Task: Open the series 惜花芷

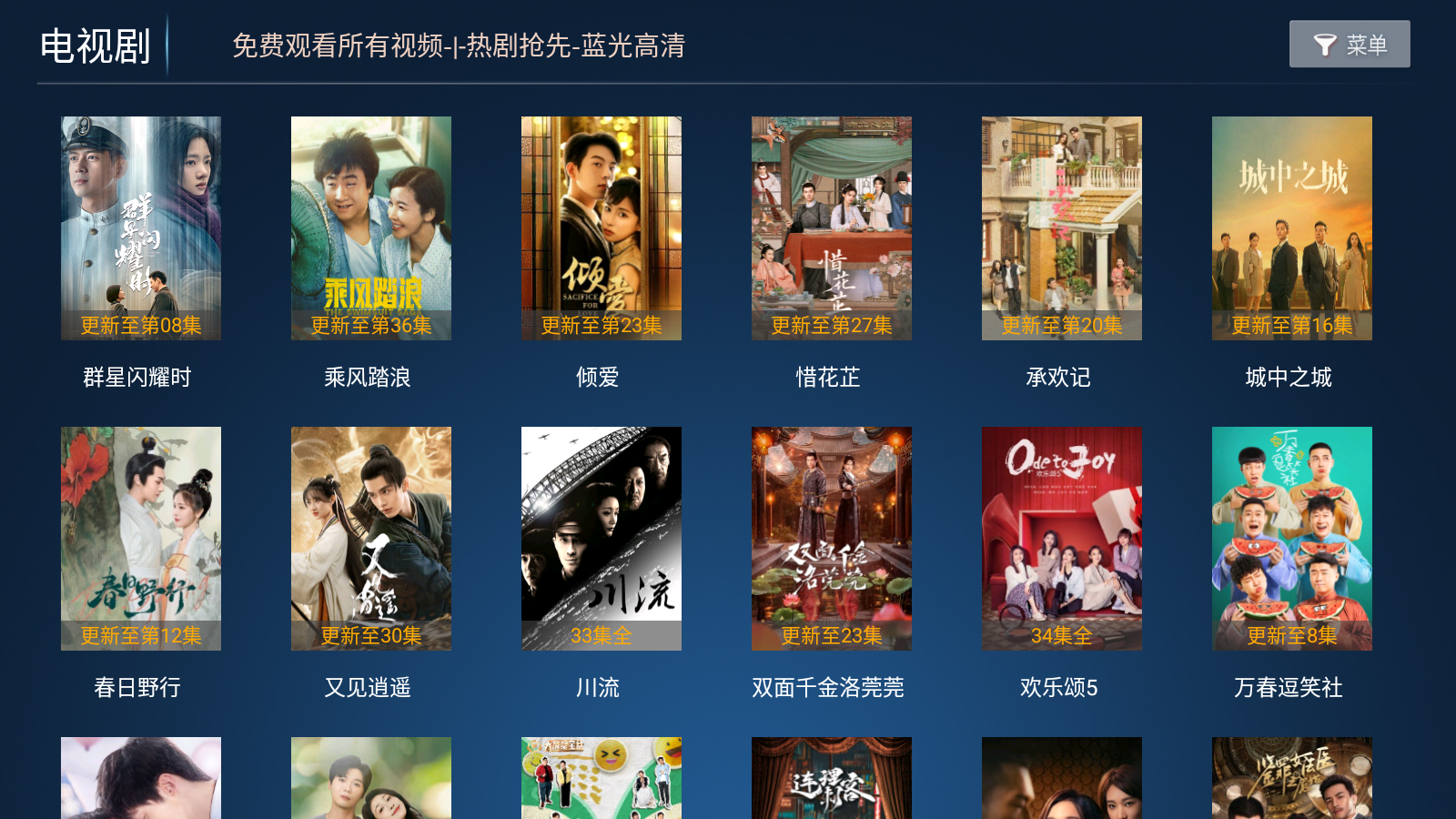Action: (832, 227)
